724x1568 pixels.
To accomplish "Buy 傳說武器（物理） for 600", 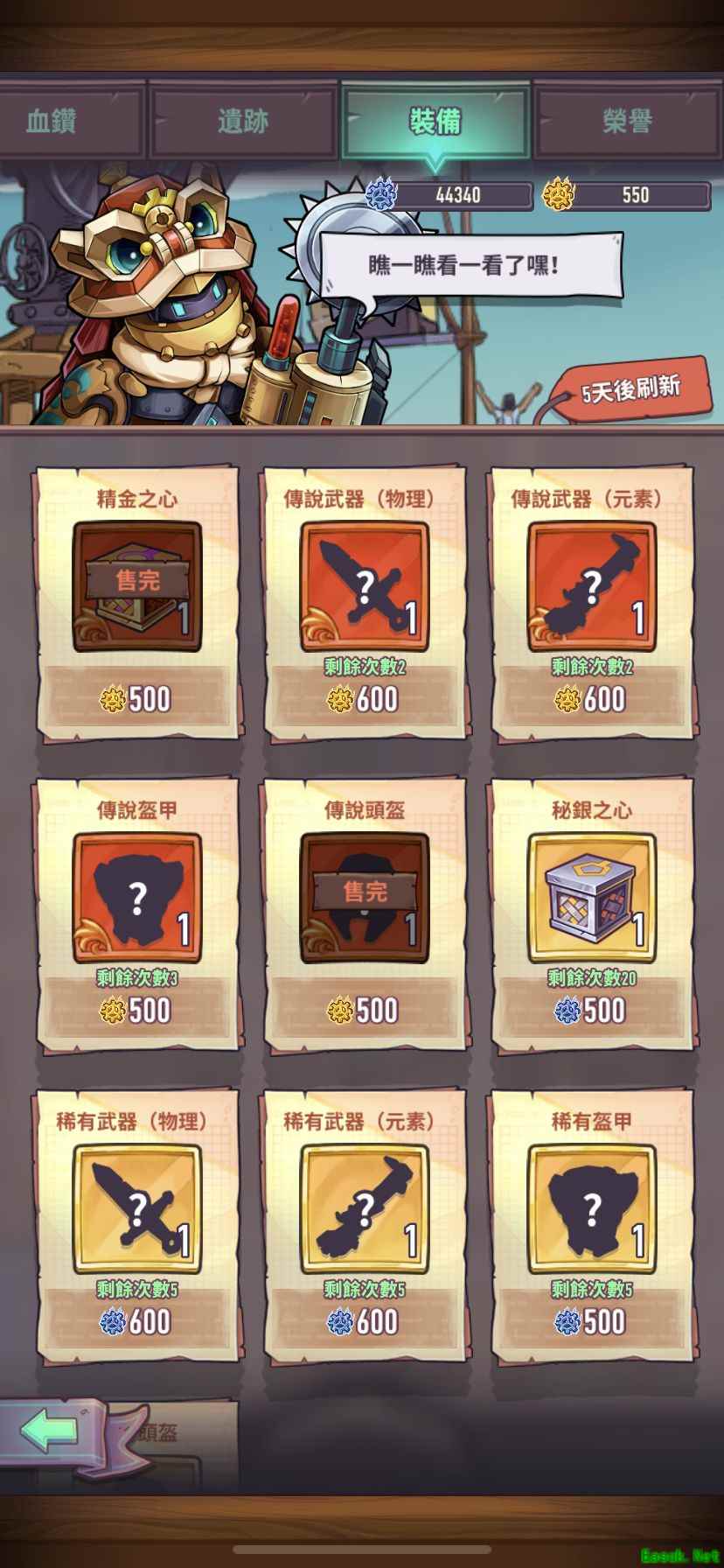I will click(x=364, y=698).
